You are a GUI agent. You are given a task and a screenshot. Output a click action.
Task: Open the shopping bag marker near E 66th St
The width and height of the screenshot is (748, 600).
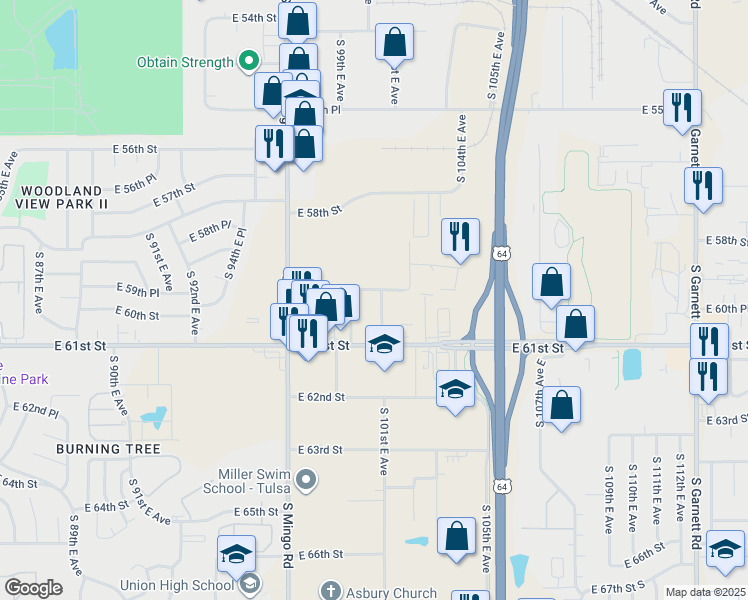point(456,535)
